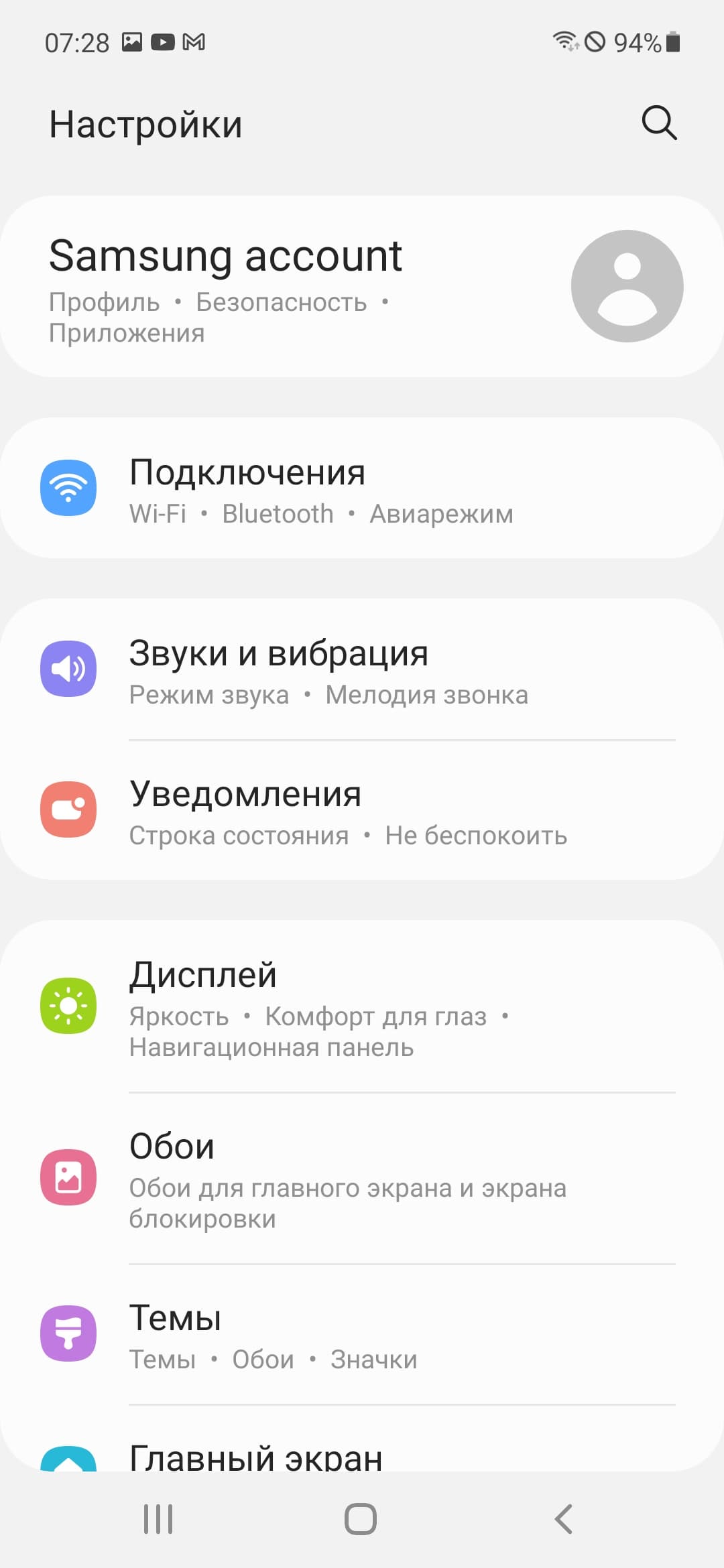Select the Дисплей row
The width and height of the screenshot is (724, 1568).
362,1006
